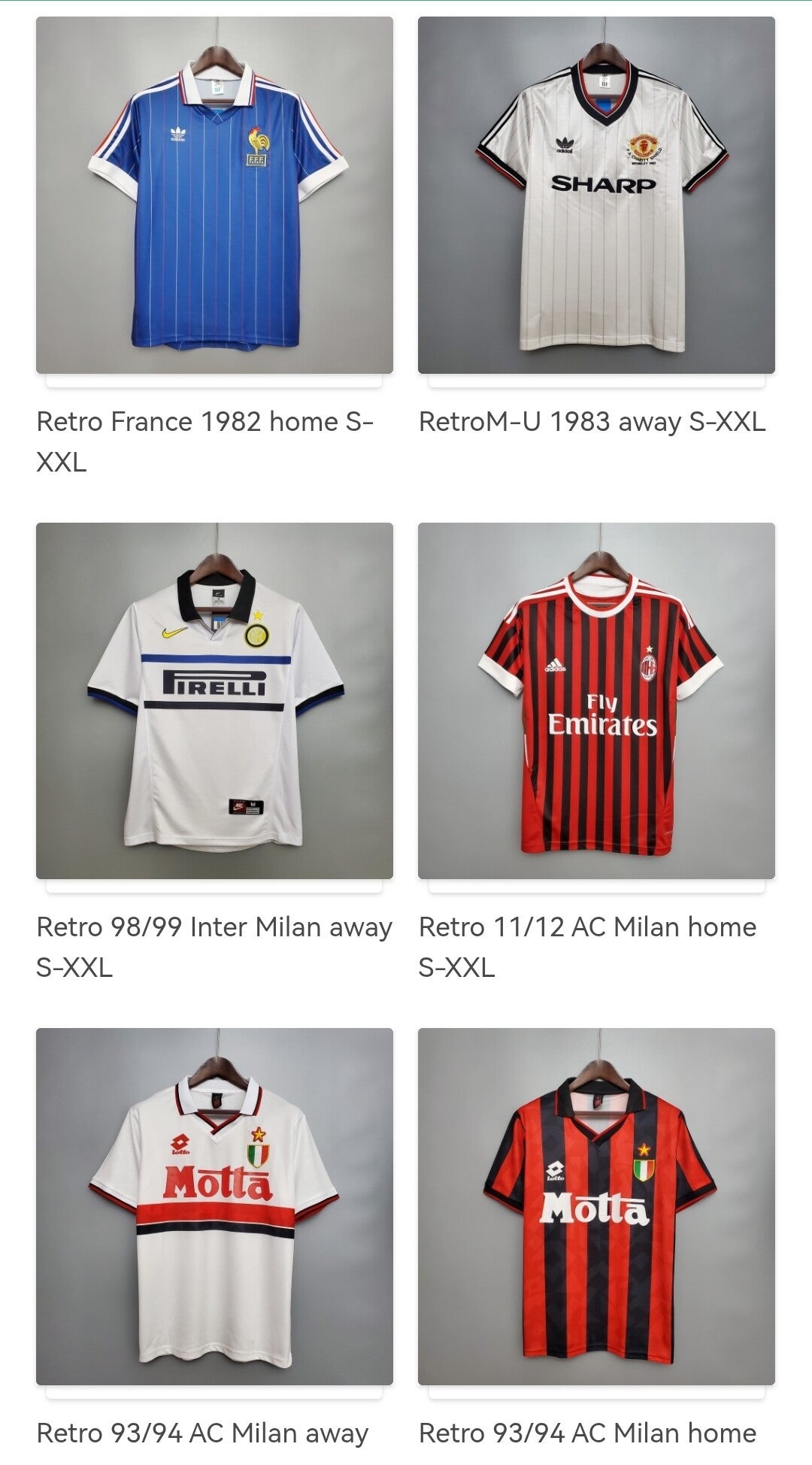The height and width of the screenshot is (1465, 812).
Task: Open Retro 11/12 AC Milan home product
Action: click(x=596, y=701)
